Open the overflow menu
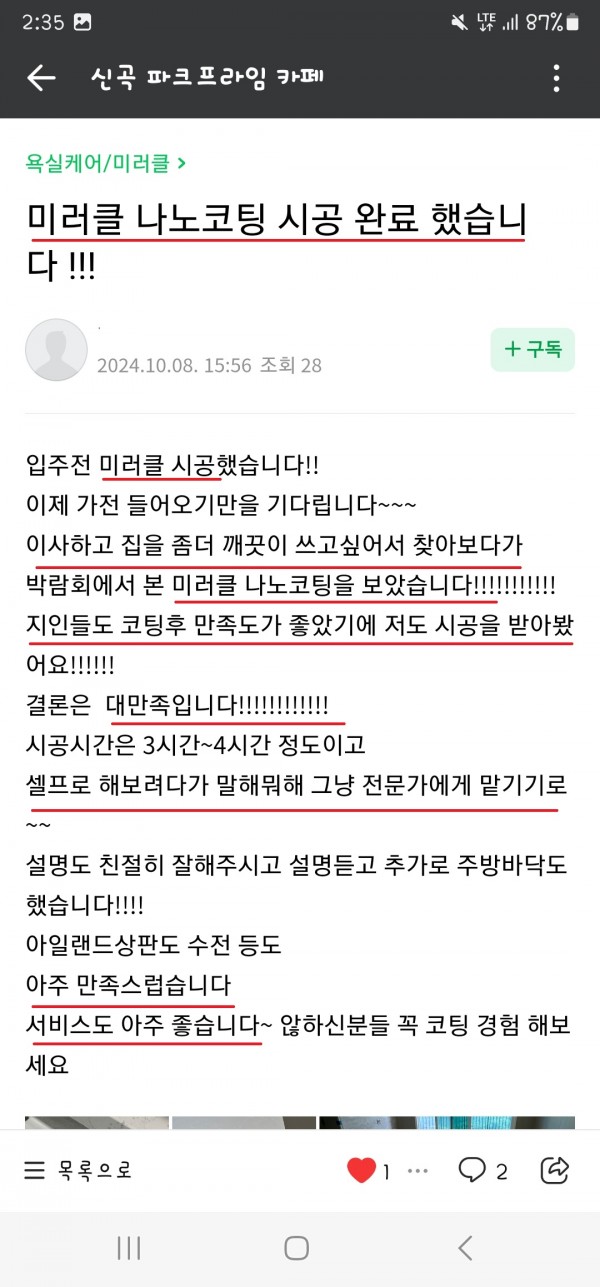 coord(557,78)
